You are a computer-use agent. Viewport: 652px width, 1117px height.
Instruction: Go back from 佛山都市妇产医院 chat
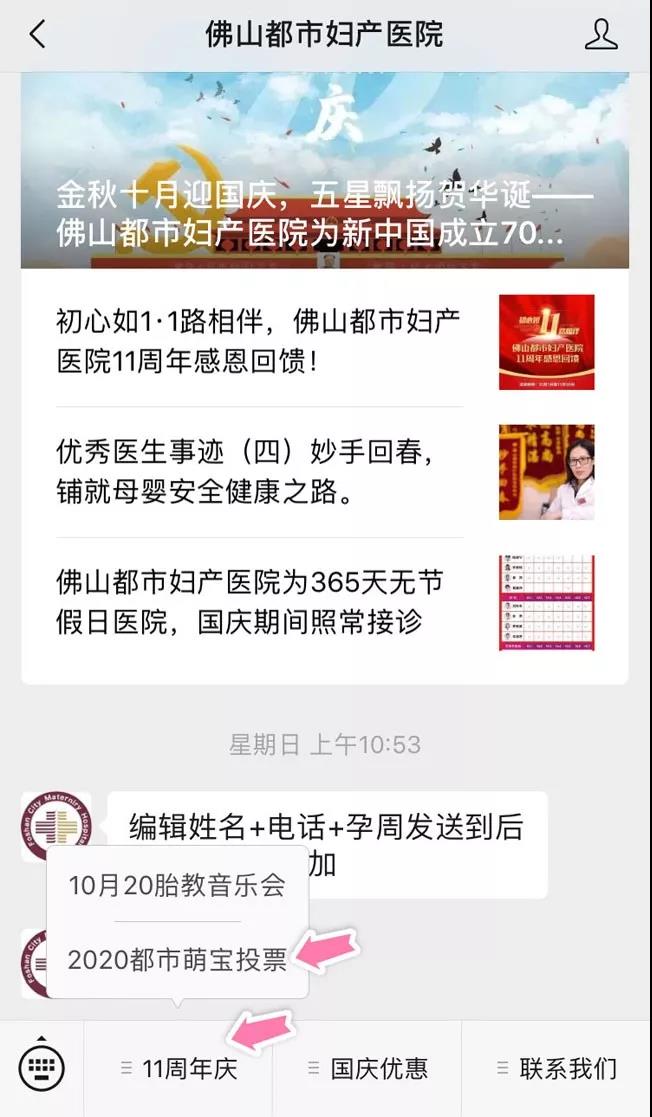click(x=38, y=35)
